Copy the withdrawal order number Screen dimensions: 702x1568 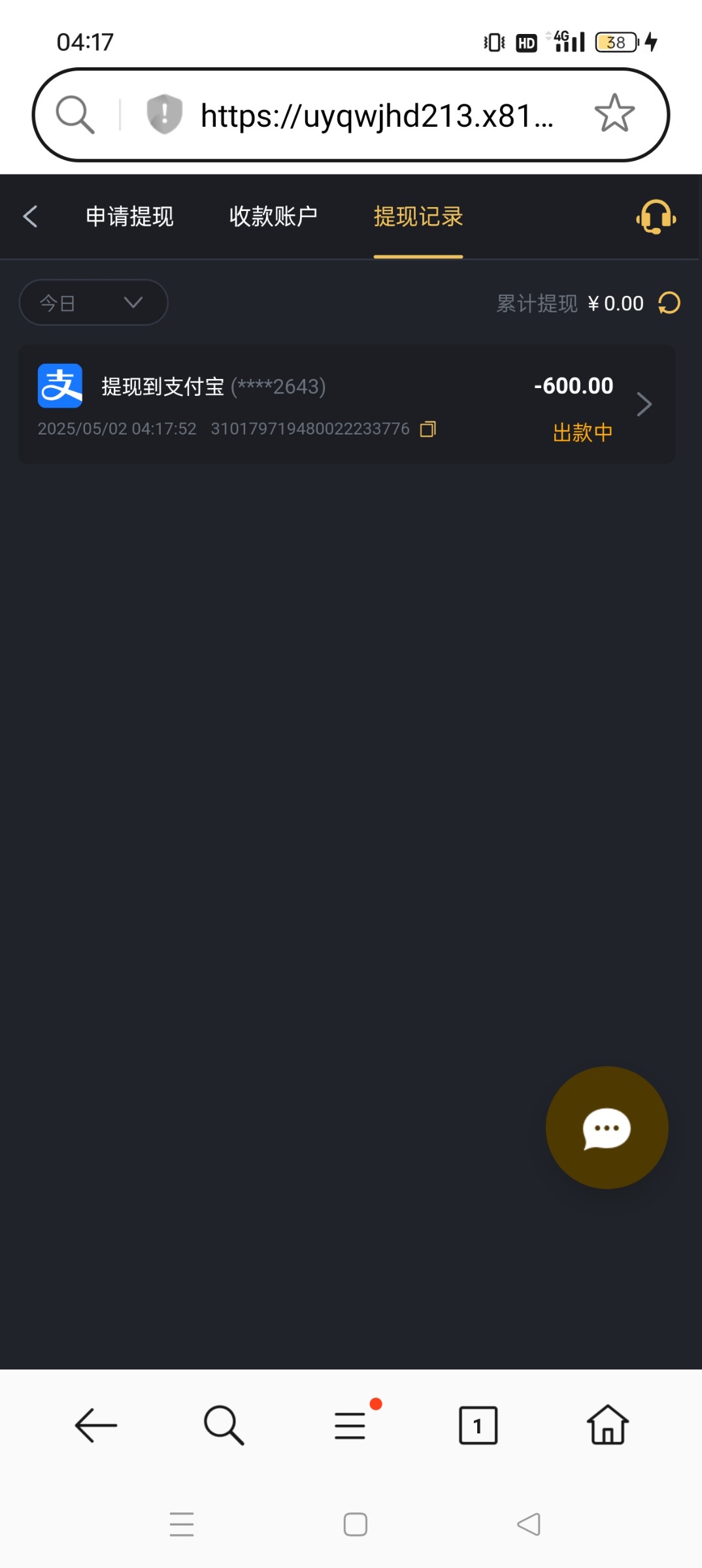(428, 429)
